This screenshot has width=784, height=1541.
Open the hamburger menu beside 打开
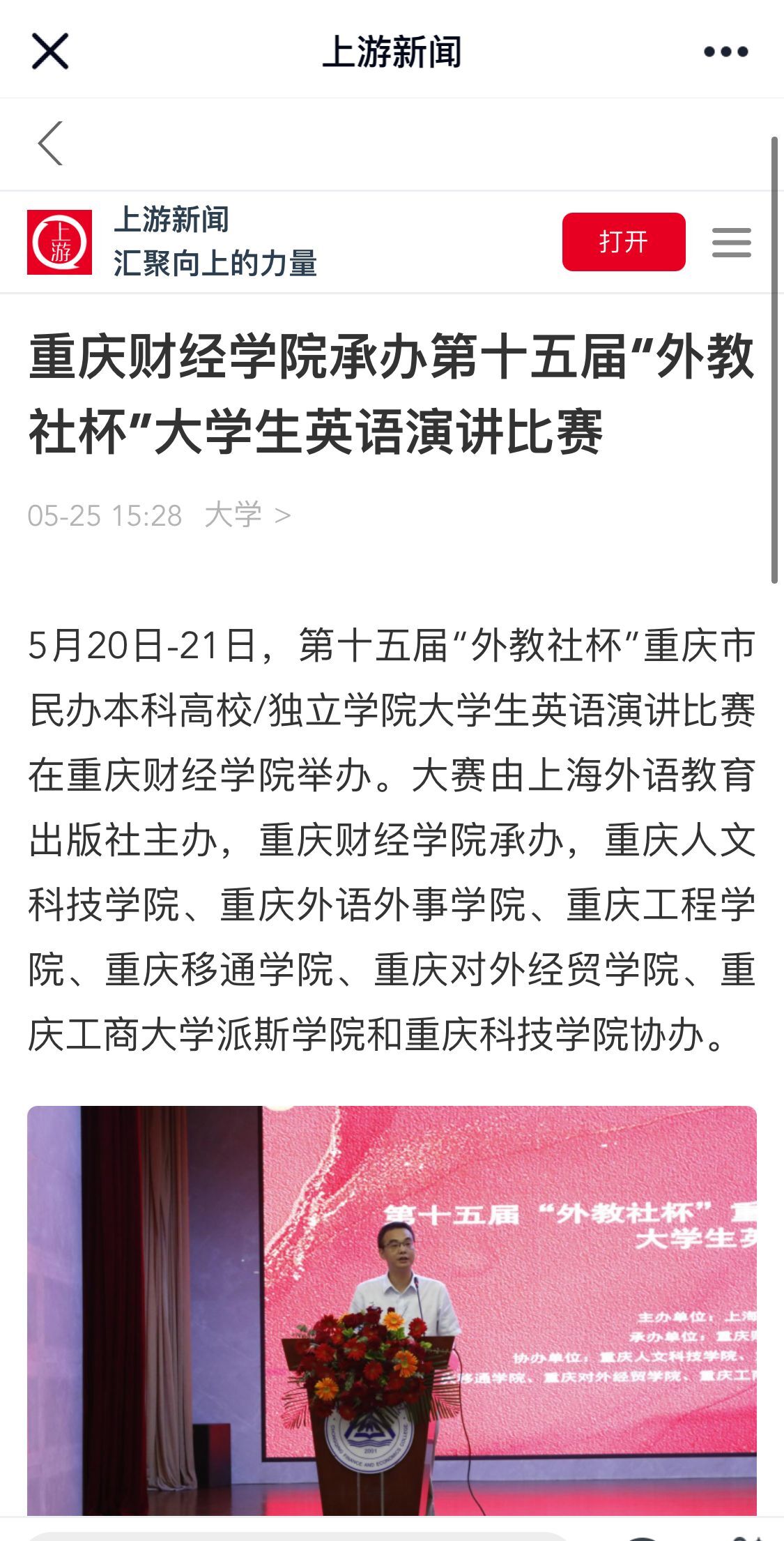click(x=731, y=243)
